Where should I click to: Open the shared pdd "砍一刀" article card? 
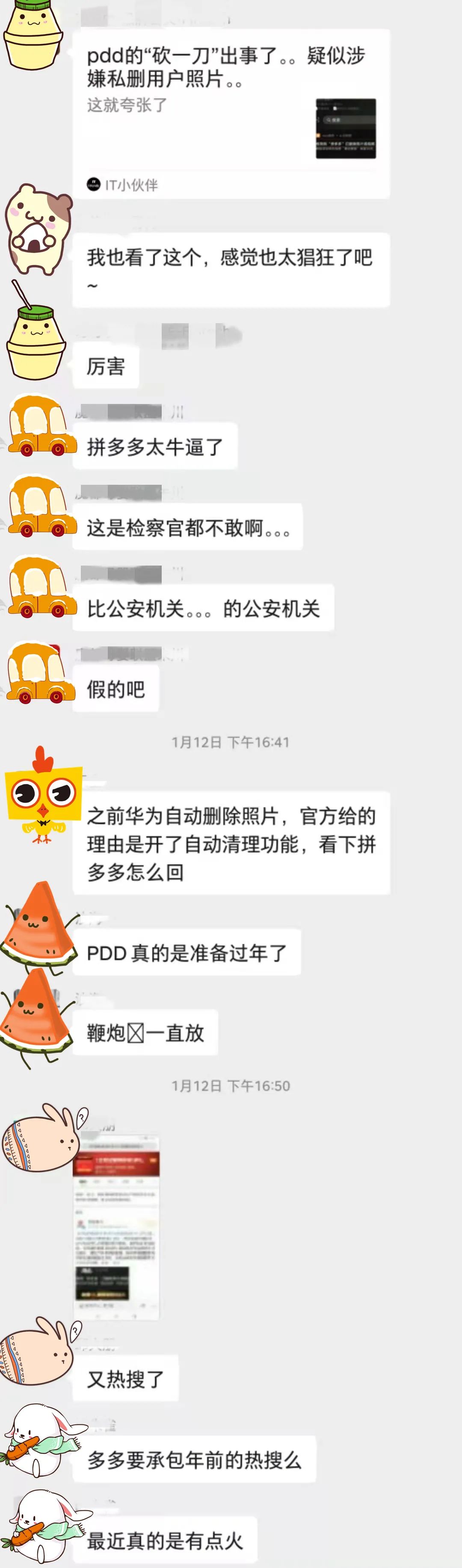[x=231, y=112]
